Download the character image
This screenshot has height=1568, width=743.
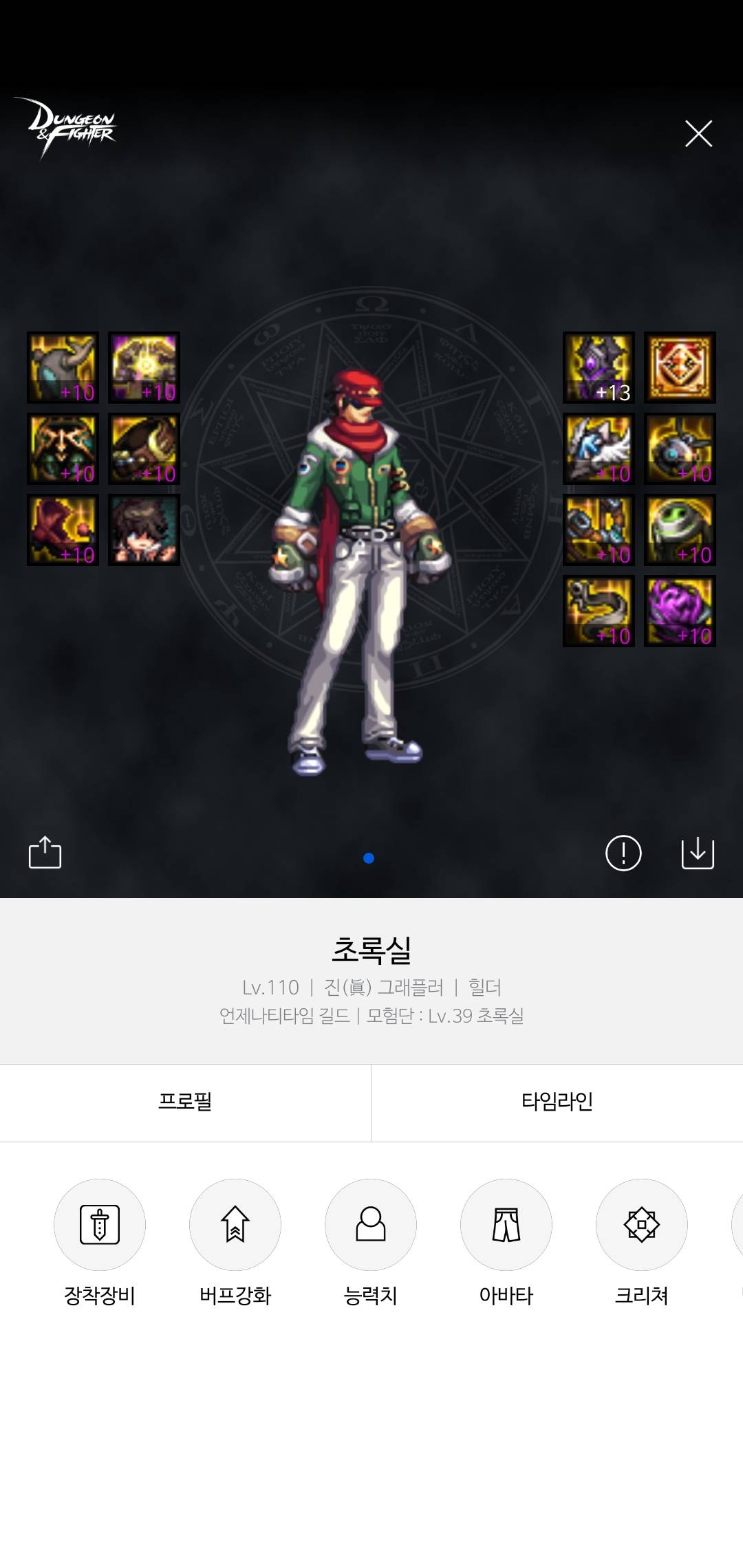[698, 853]
